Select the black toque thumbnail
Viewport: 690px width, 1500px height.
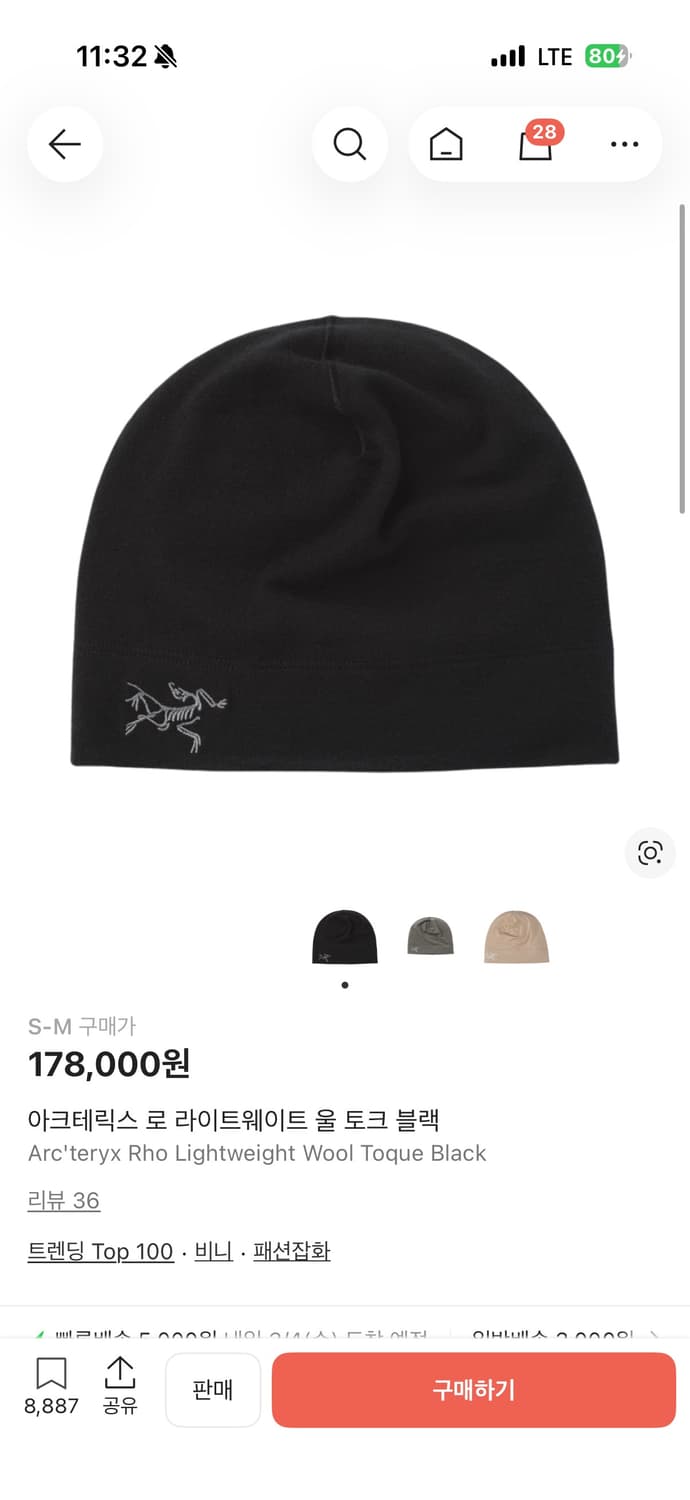tap(345, 937)
